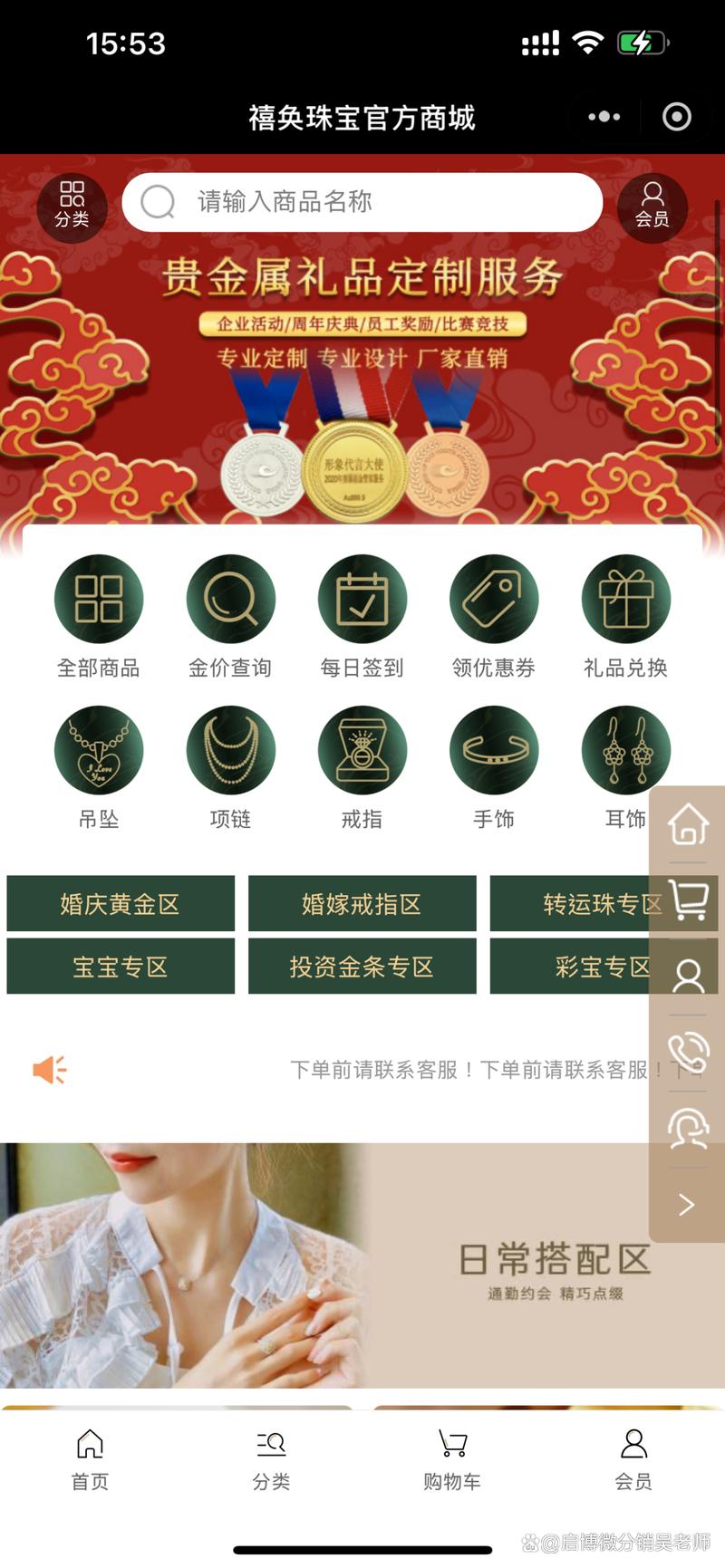Open the 耳饰 earrings category icon
This screenshot has height=1568, width=725.
coord(625,751)
